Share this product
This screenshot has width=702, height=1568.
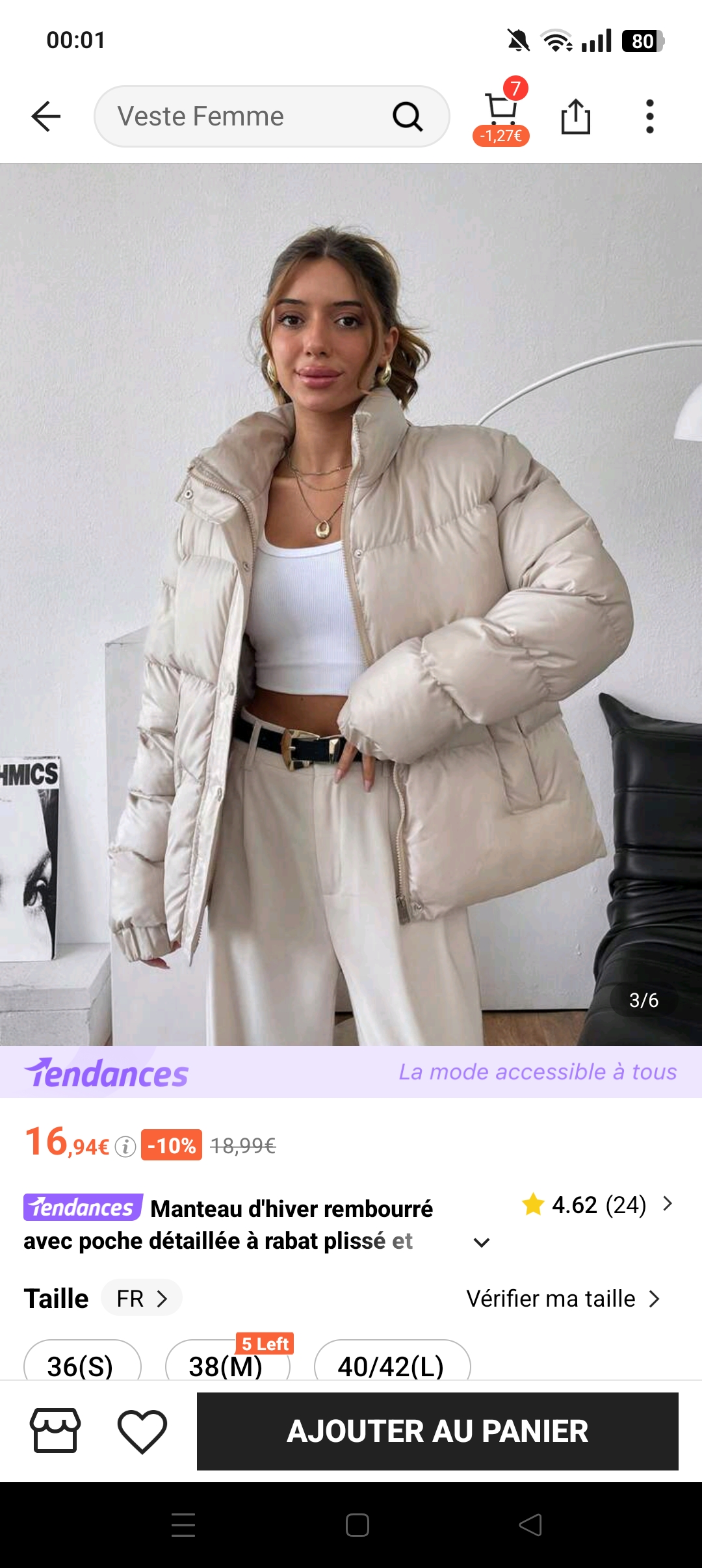click(x=575, y=116)
